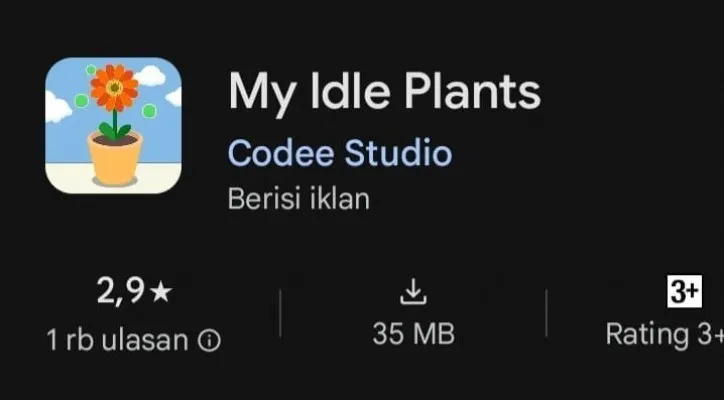
Task: Tap the info icon next to ulasan
Action: click(x=209, y=341)
